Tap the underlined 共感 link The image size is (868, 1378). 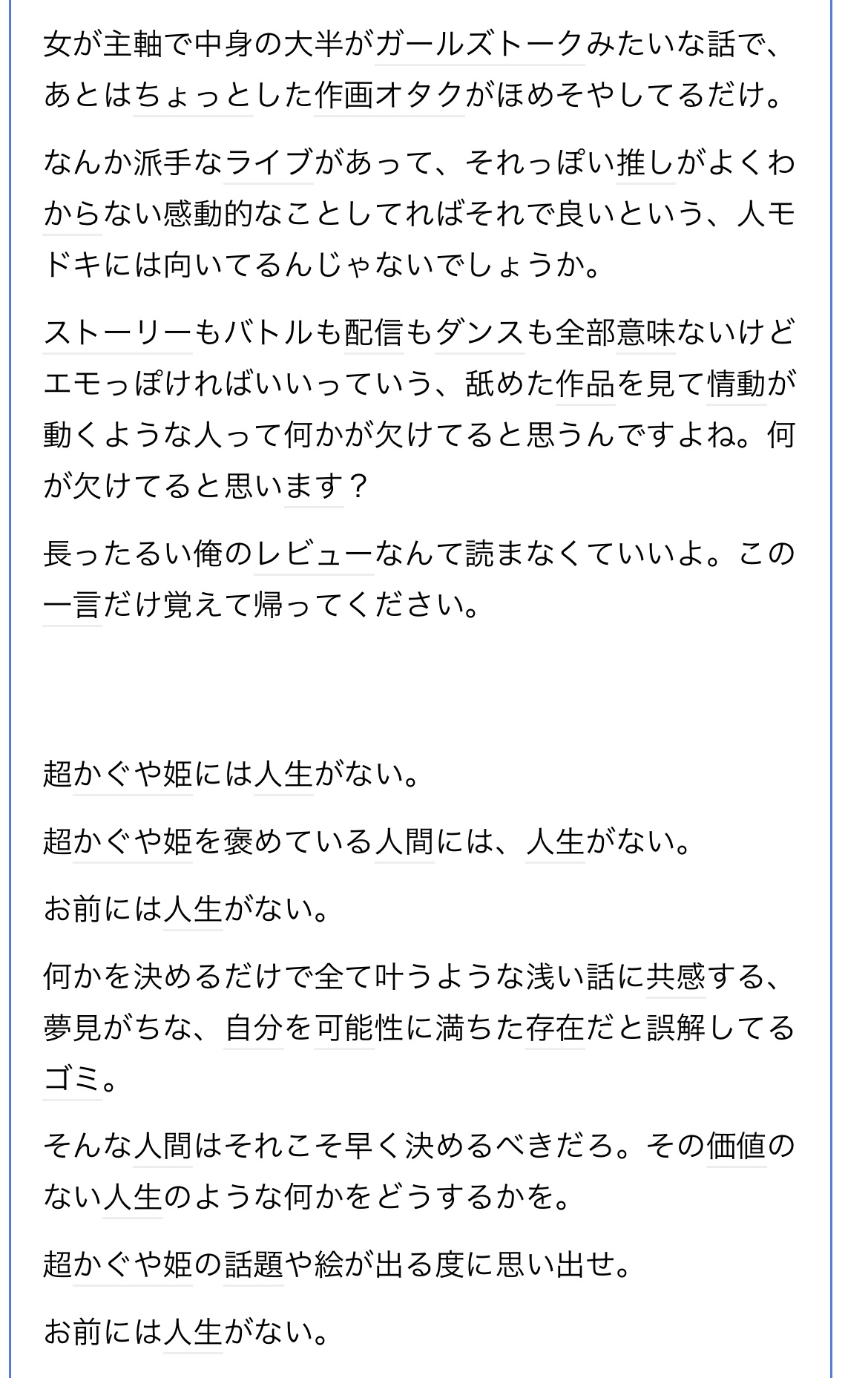pyautogui.click(x=675, y=977)
